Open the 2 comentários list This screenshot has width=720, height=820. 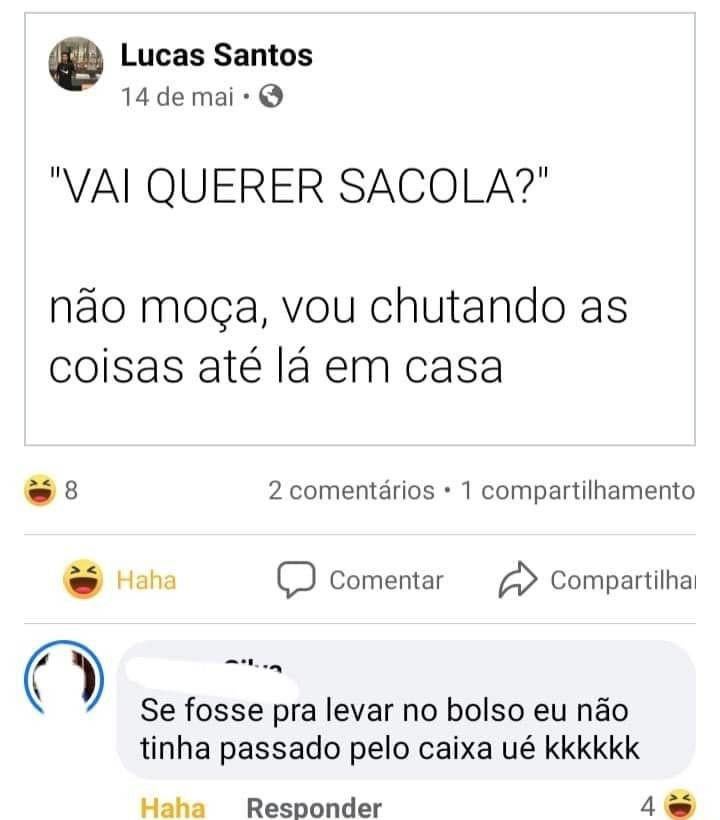351,491
